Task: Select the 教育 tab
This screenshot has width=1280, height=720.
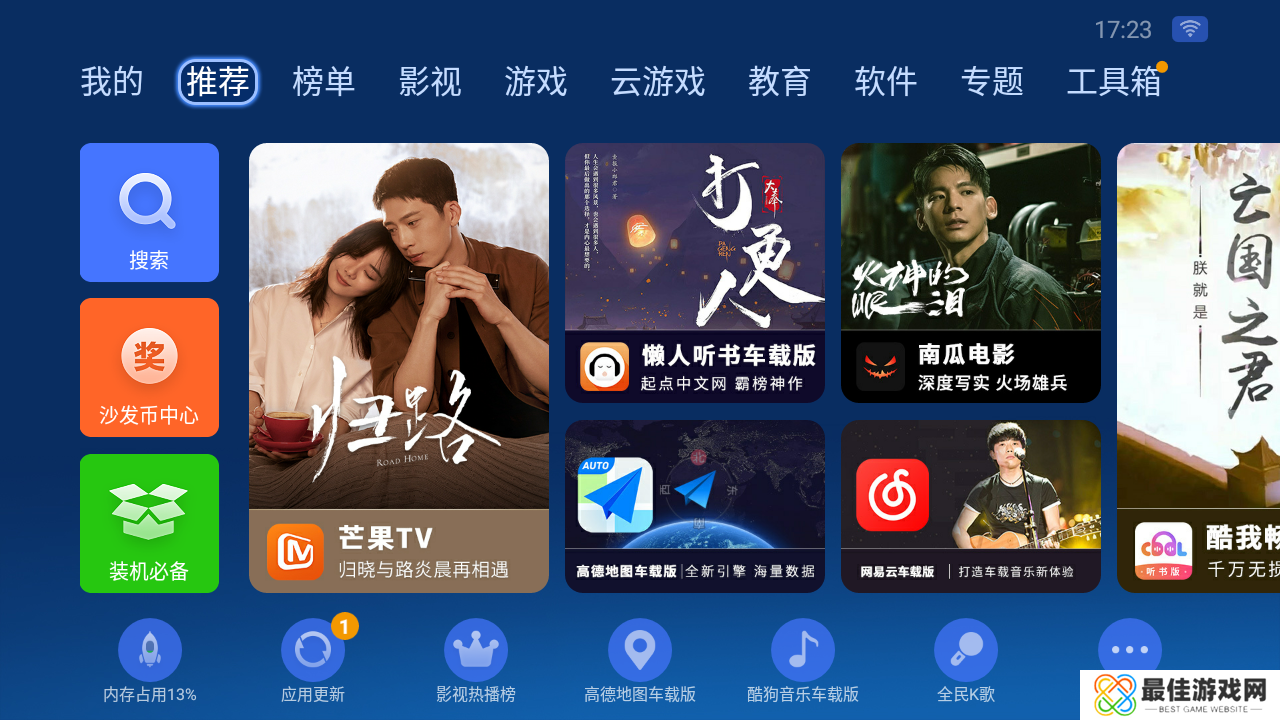Action: 779,82
